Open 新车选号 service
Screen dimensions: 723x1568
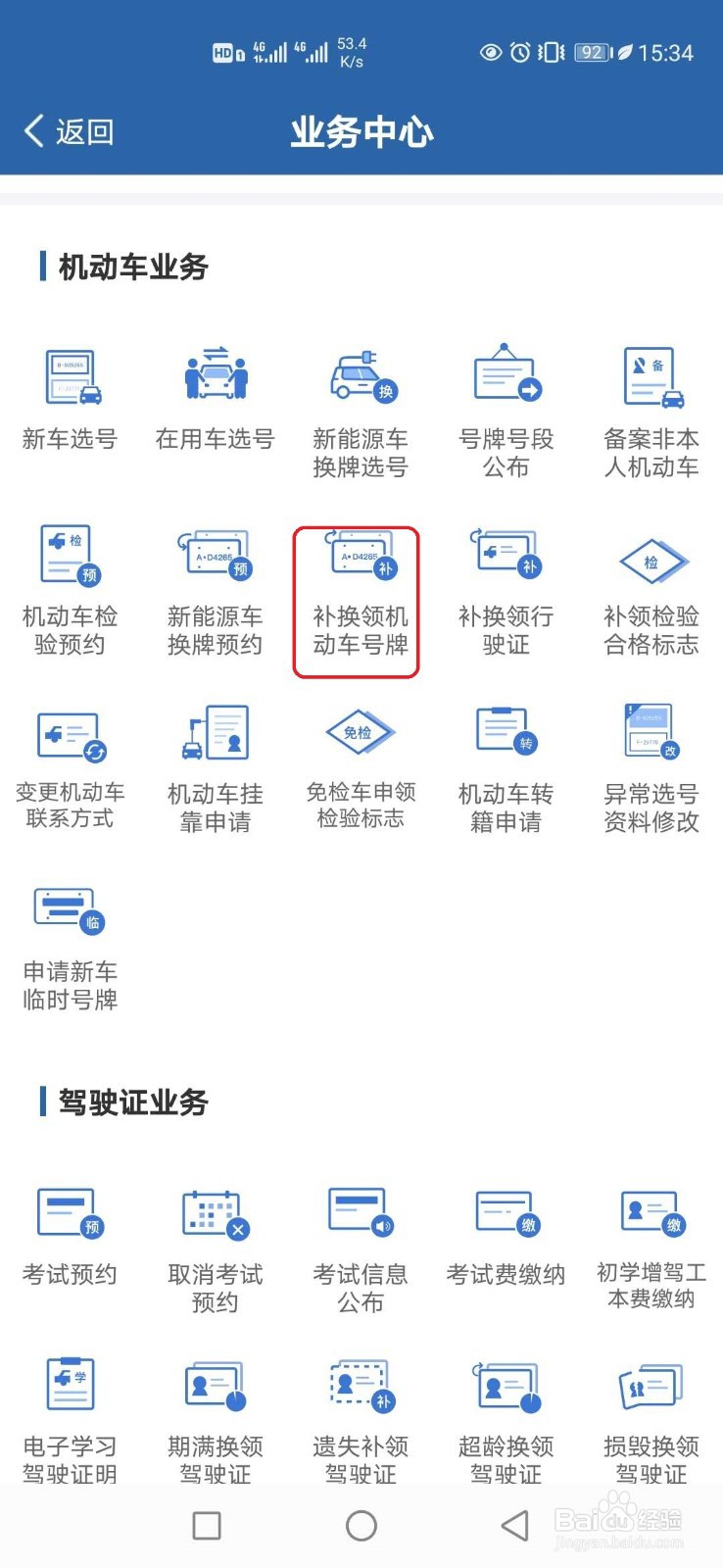(x=70, y=398)
